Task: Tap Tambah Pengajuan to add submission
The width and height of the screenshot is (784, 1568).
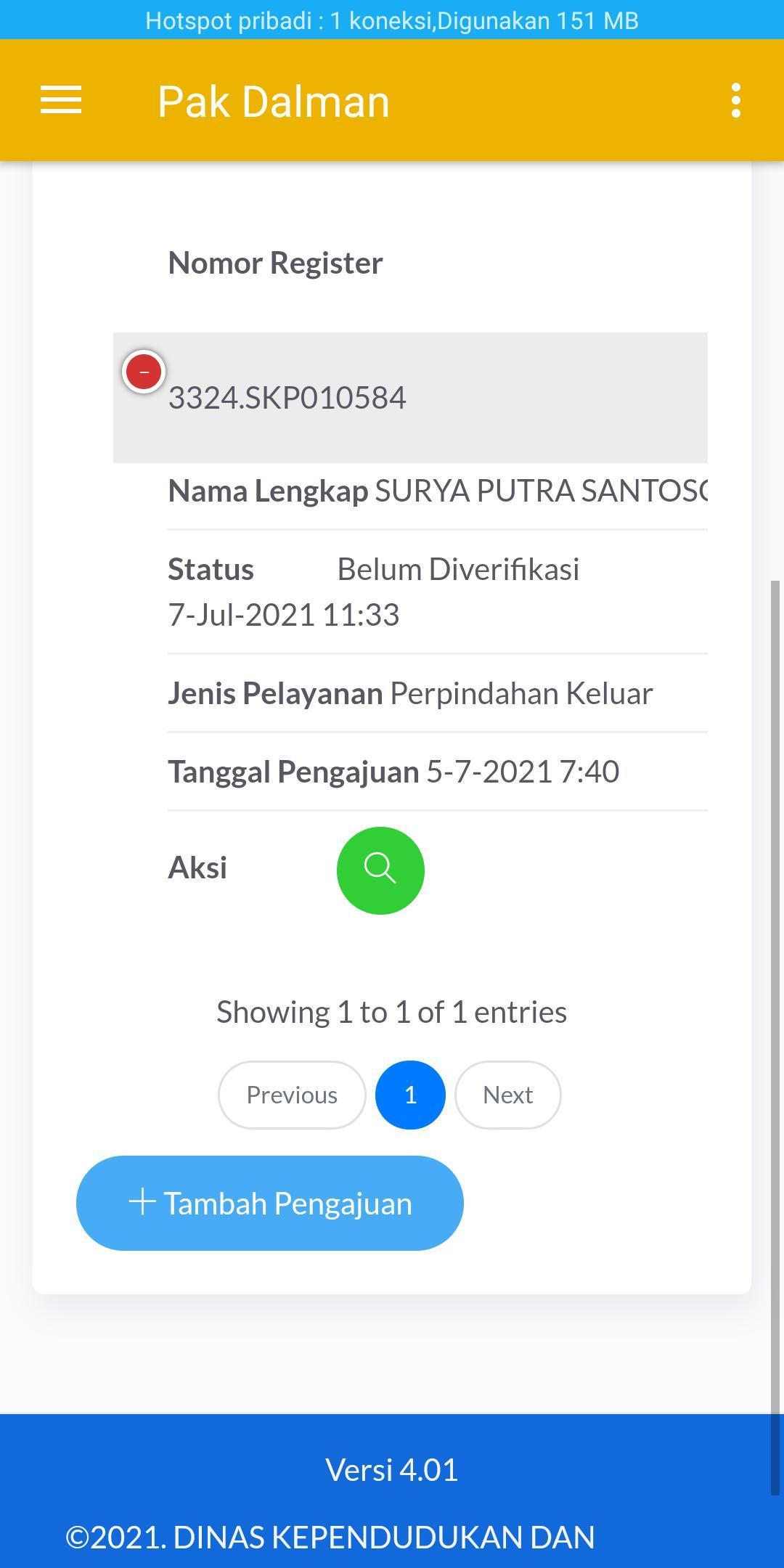Action: (x=270, y=1203)
